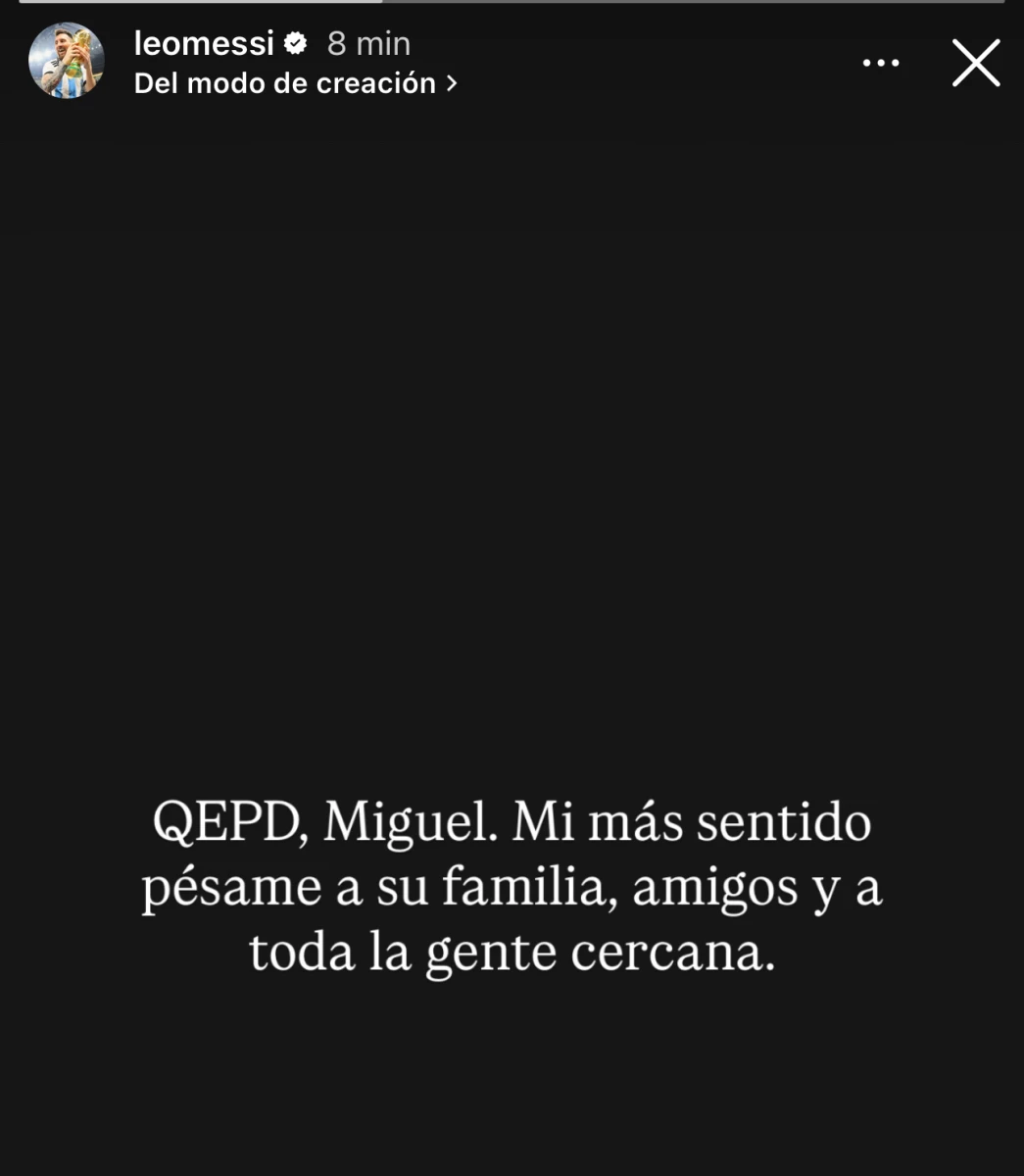Click the story progress bar at the top

click(512, 4)
